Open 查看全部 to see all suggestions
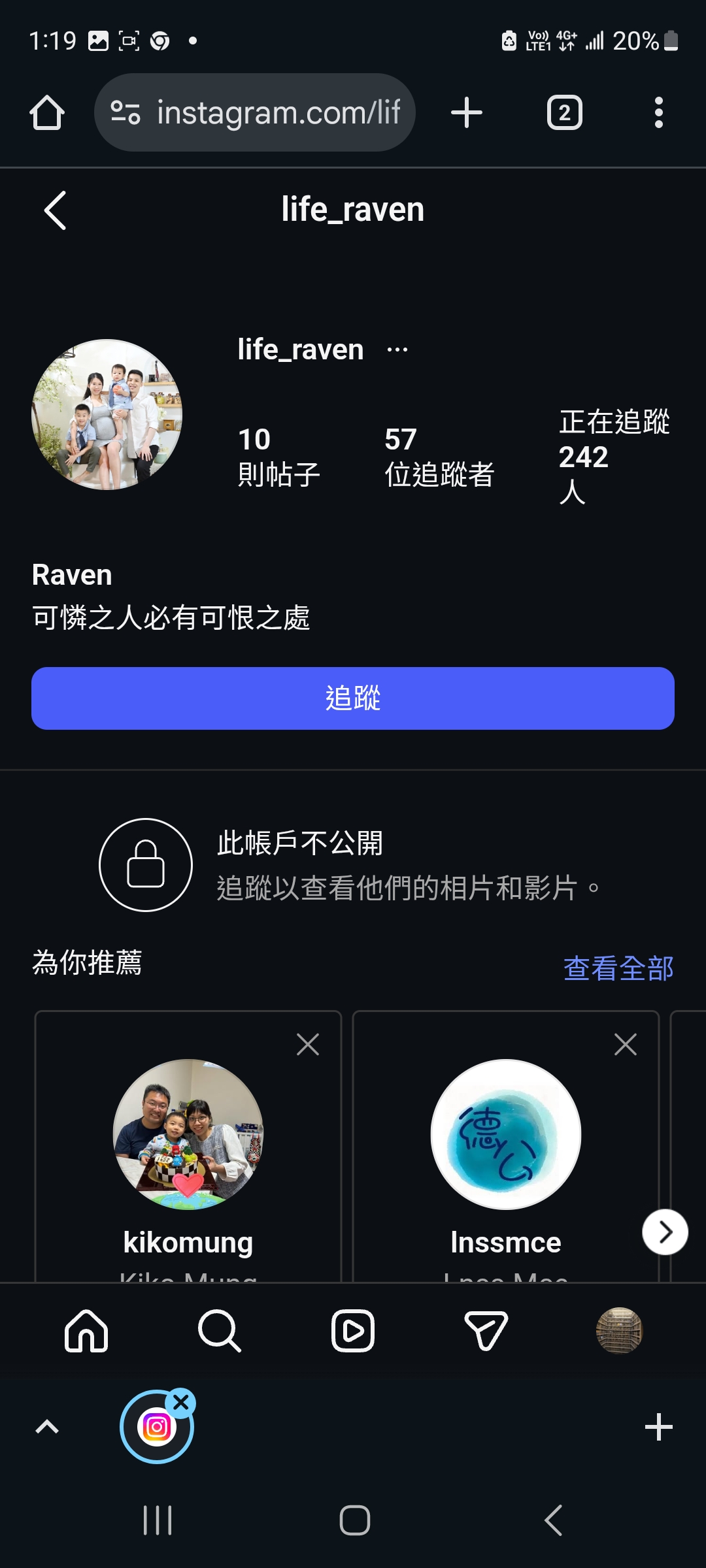 click(618, 968)
